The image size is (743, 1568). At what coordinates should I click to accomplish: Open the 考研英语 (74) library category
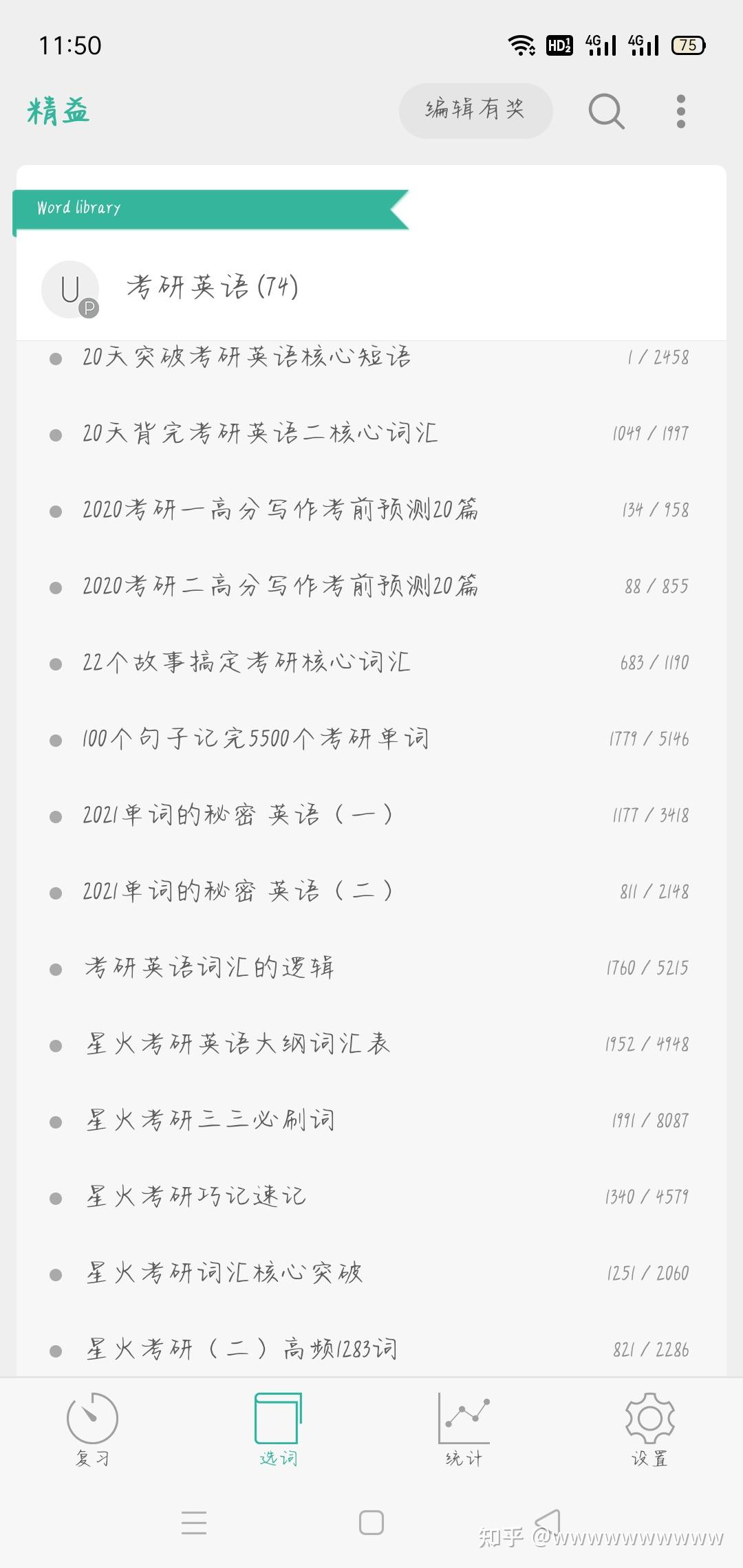212,287
